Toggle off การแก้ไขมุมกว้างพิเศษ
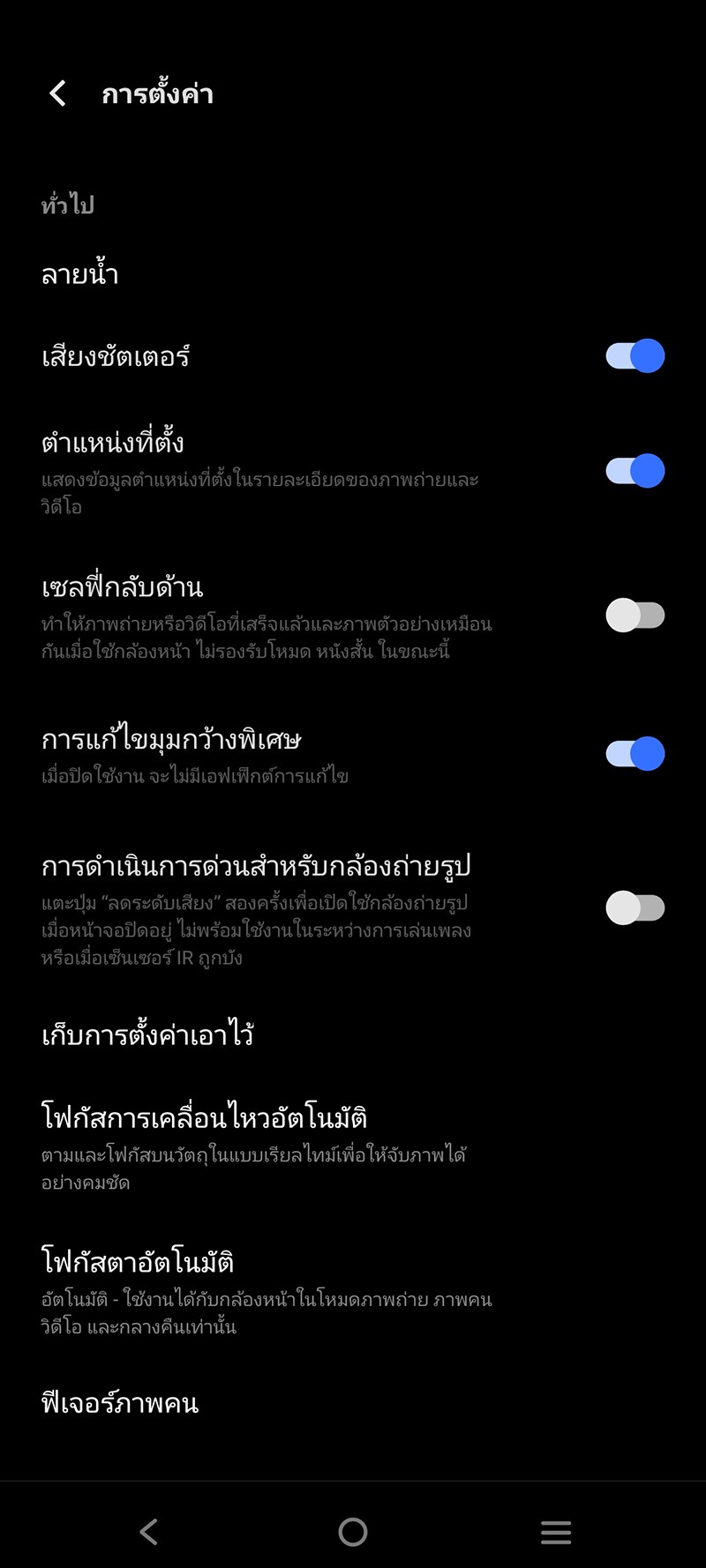 click(635, 754)
